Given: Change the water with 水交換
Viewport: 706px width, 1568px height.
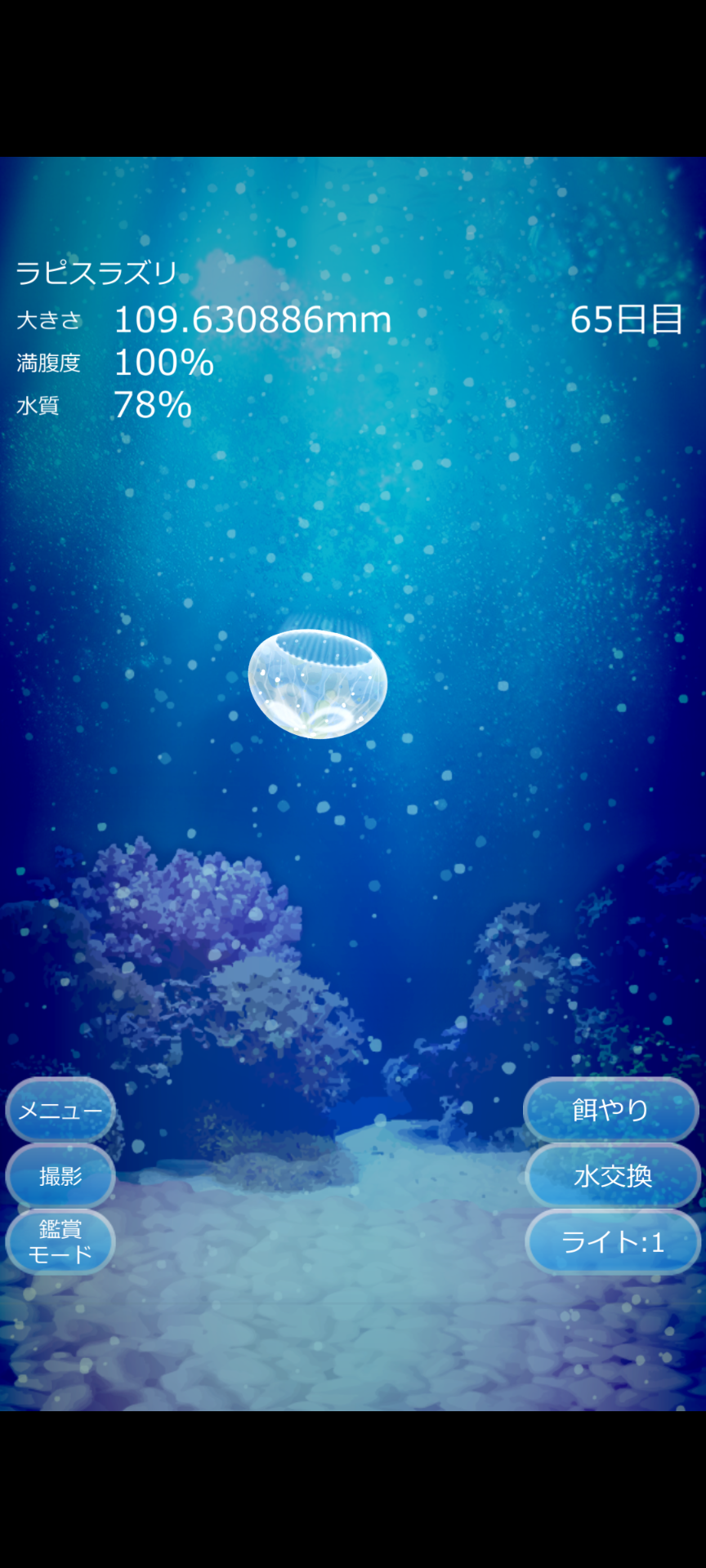Looking at the screenshot, I should point(613,1176).
